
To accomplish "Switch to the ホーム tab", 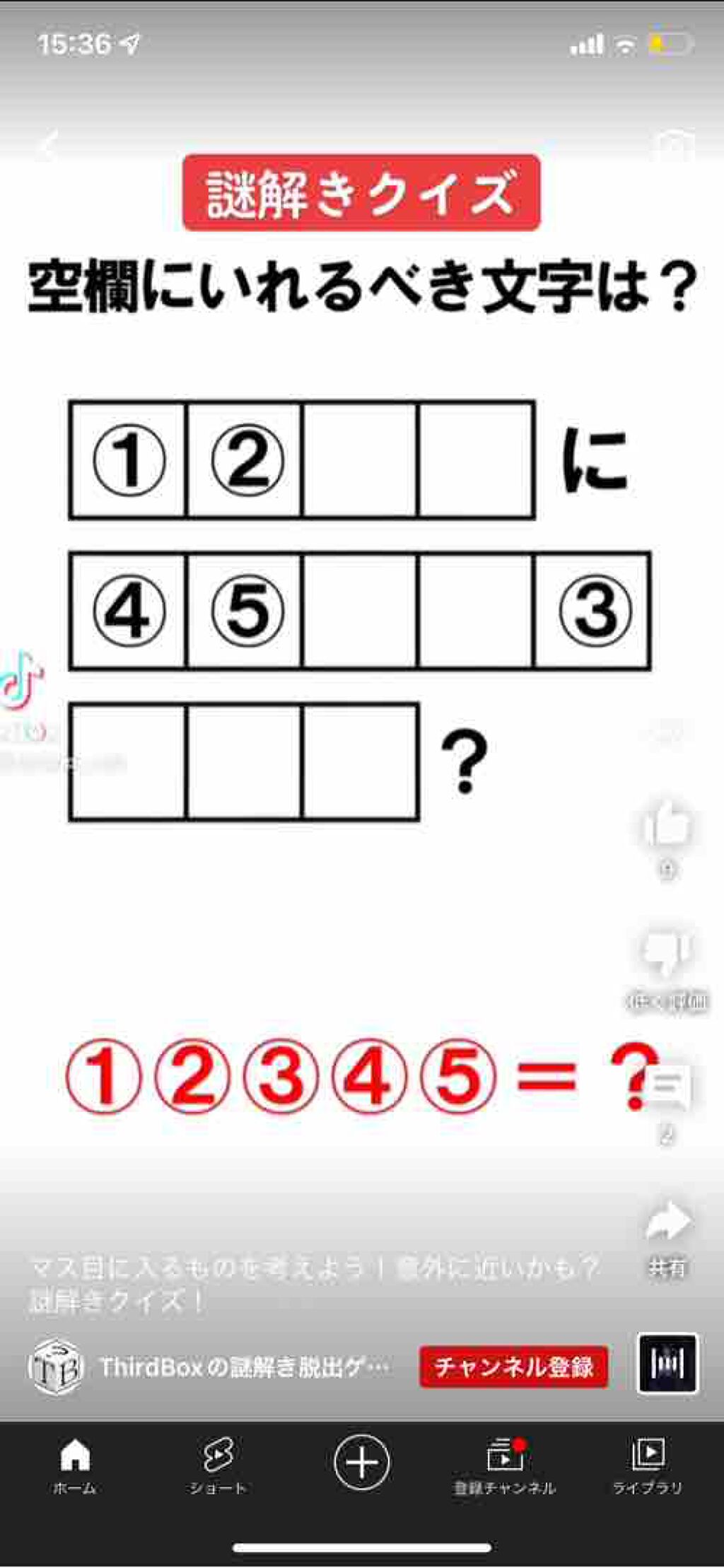I will point(74,1465).
